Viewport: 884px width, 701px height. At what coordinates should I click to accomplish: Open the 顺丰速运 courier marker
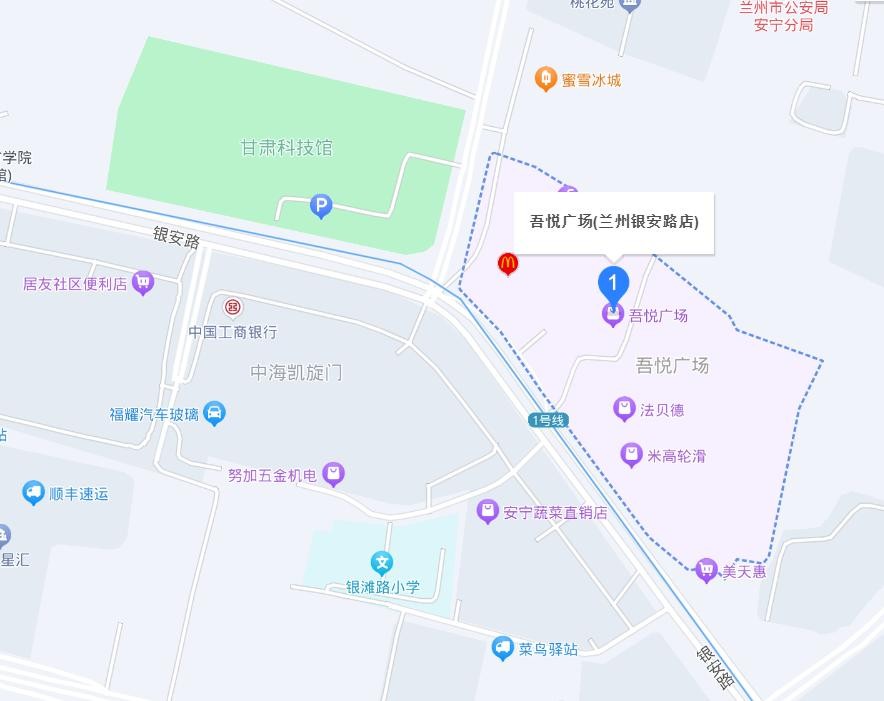[x=33, y=493]
